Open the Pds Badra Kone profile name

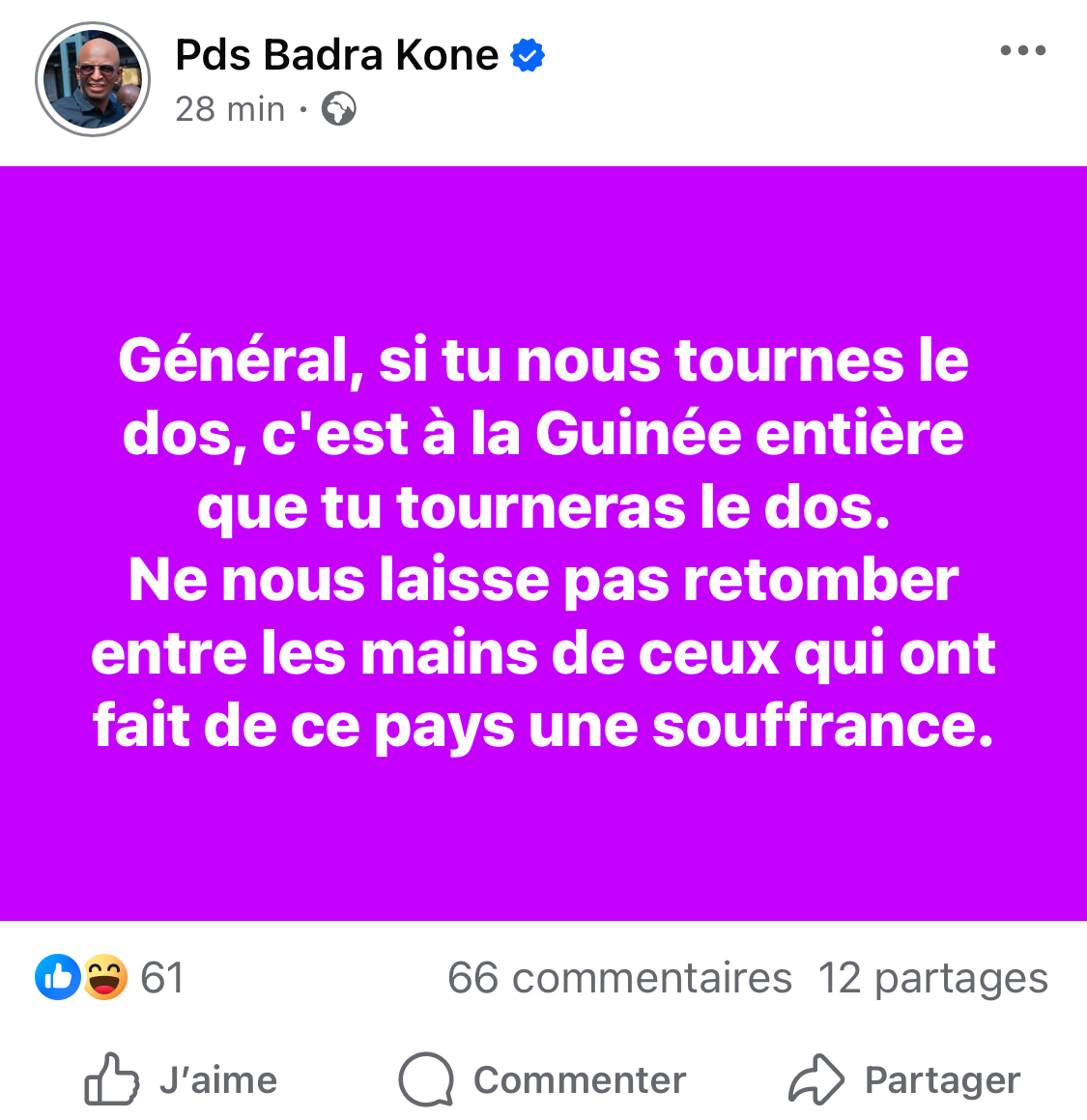pos(336,55)
